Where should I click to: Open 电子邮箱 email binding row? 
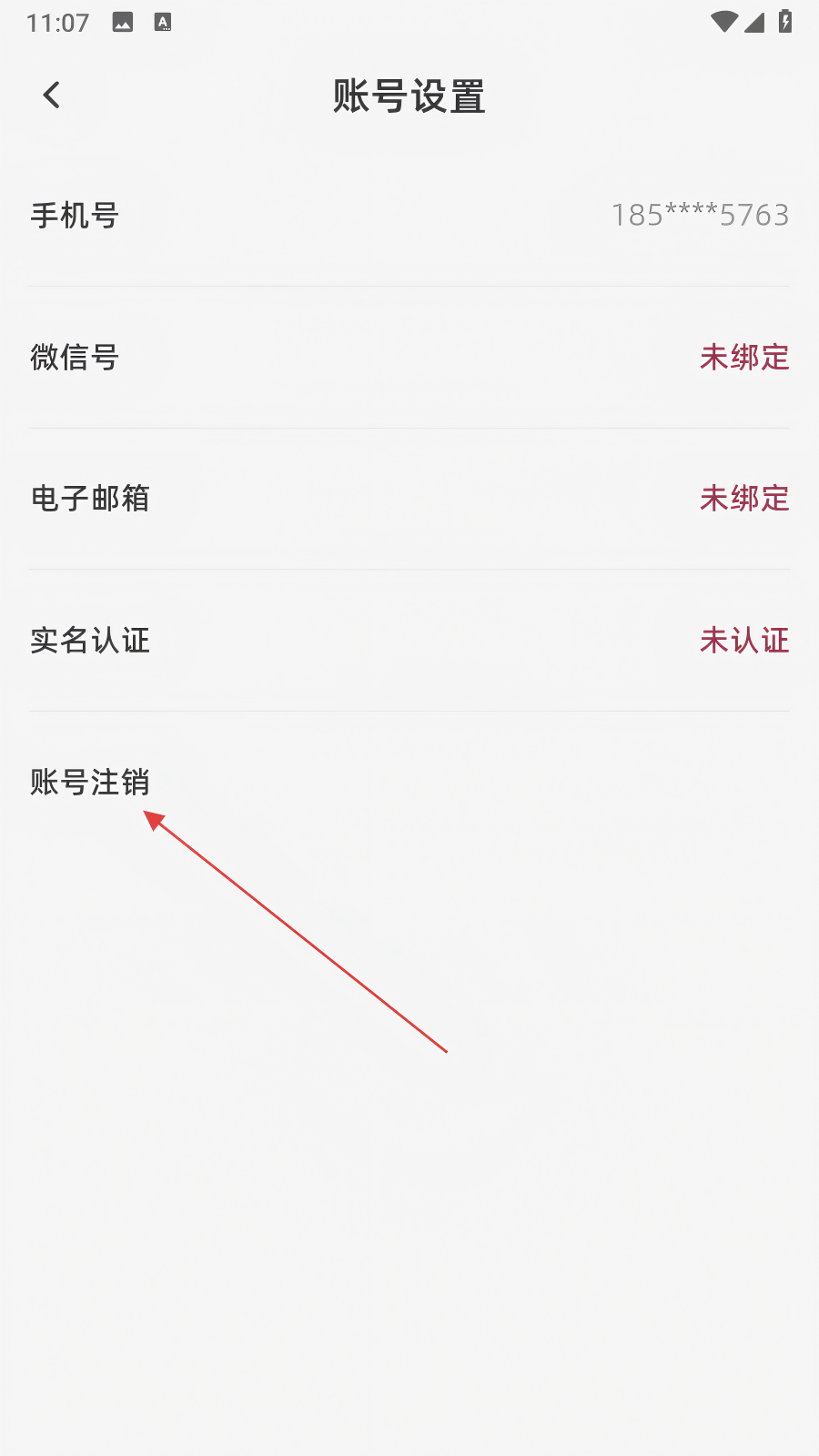coord(409,499)
